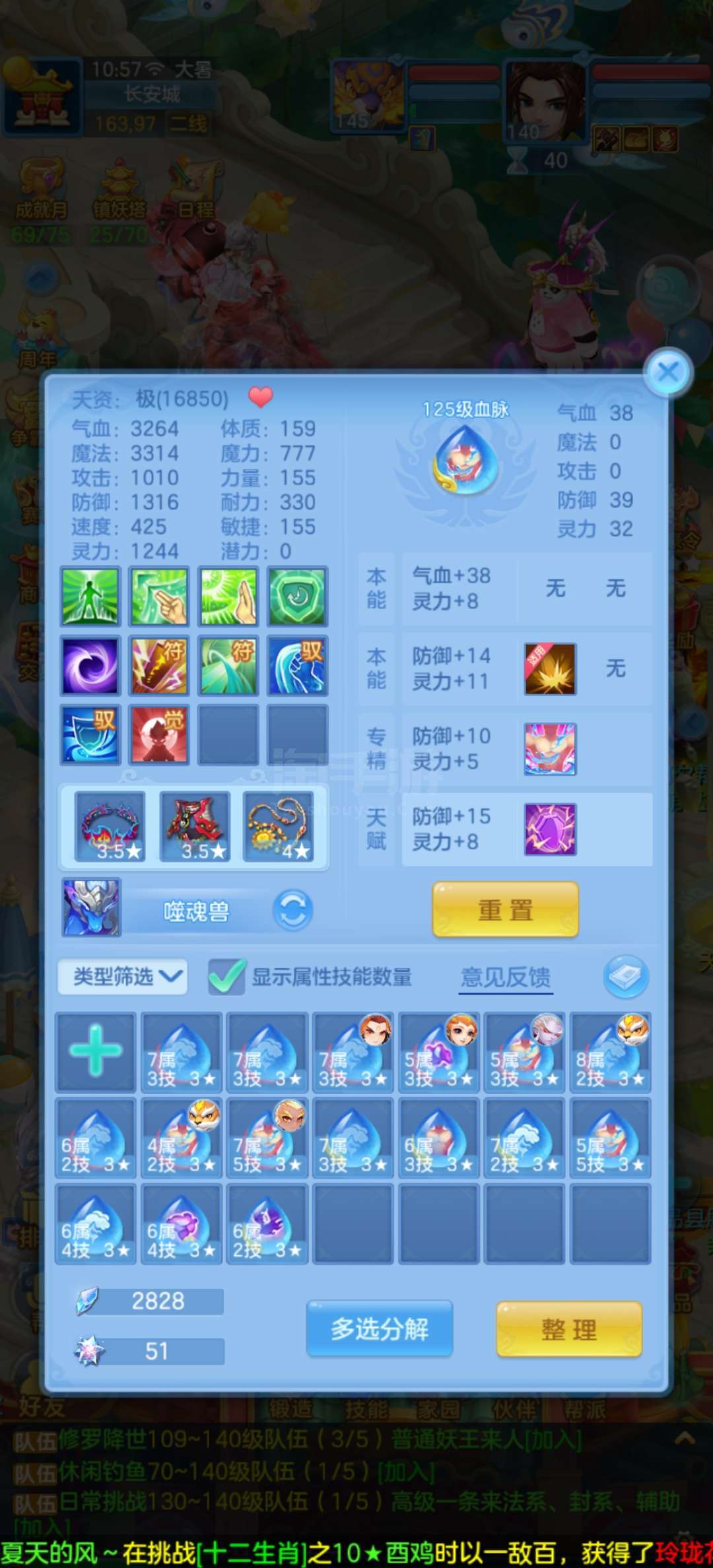Viewport: 713px width, 1568px height.
Task: Open the 噬魂兽 pet portrait
Action: (91, 907)
